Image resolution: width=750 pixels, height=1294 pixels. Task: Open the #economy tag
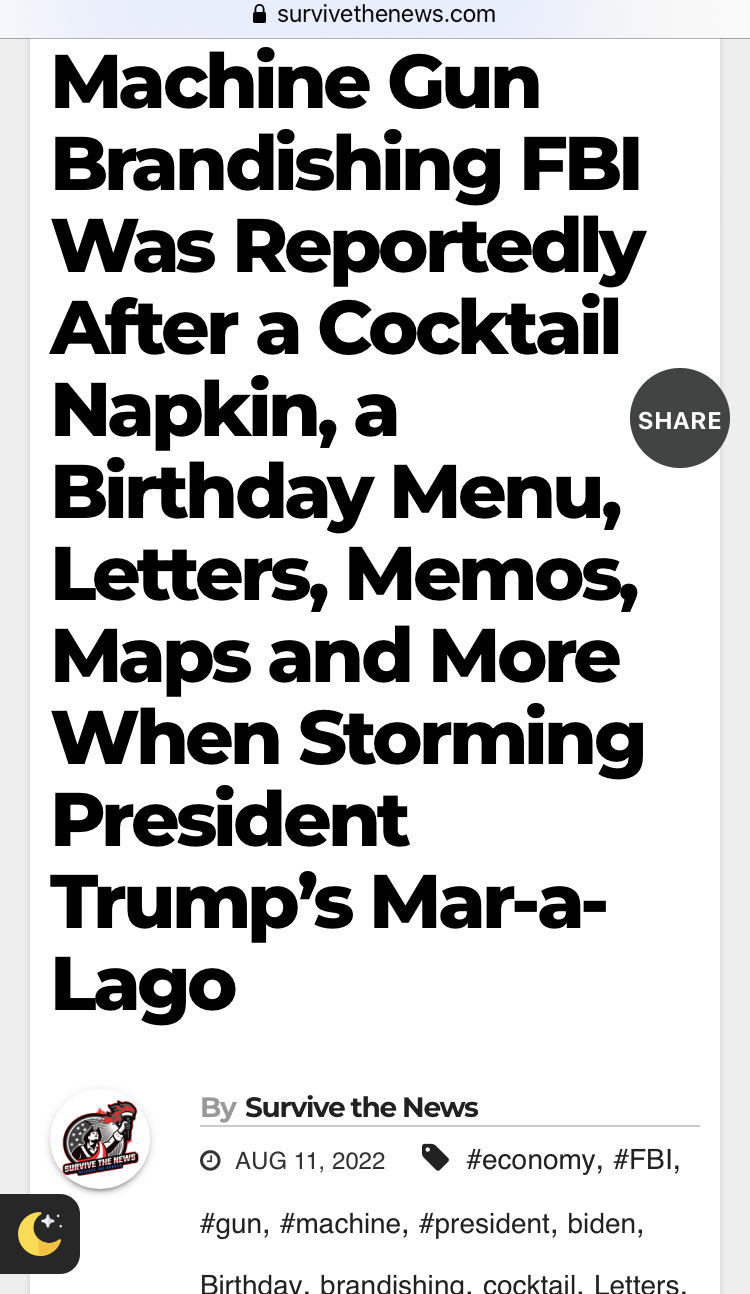530,1161
